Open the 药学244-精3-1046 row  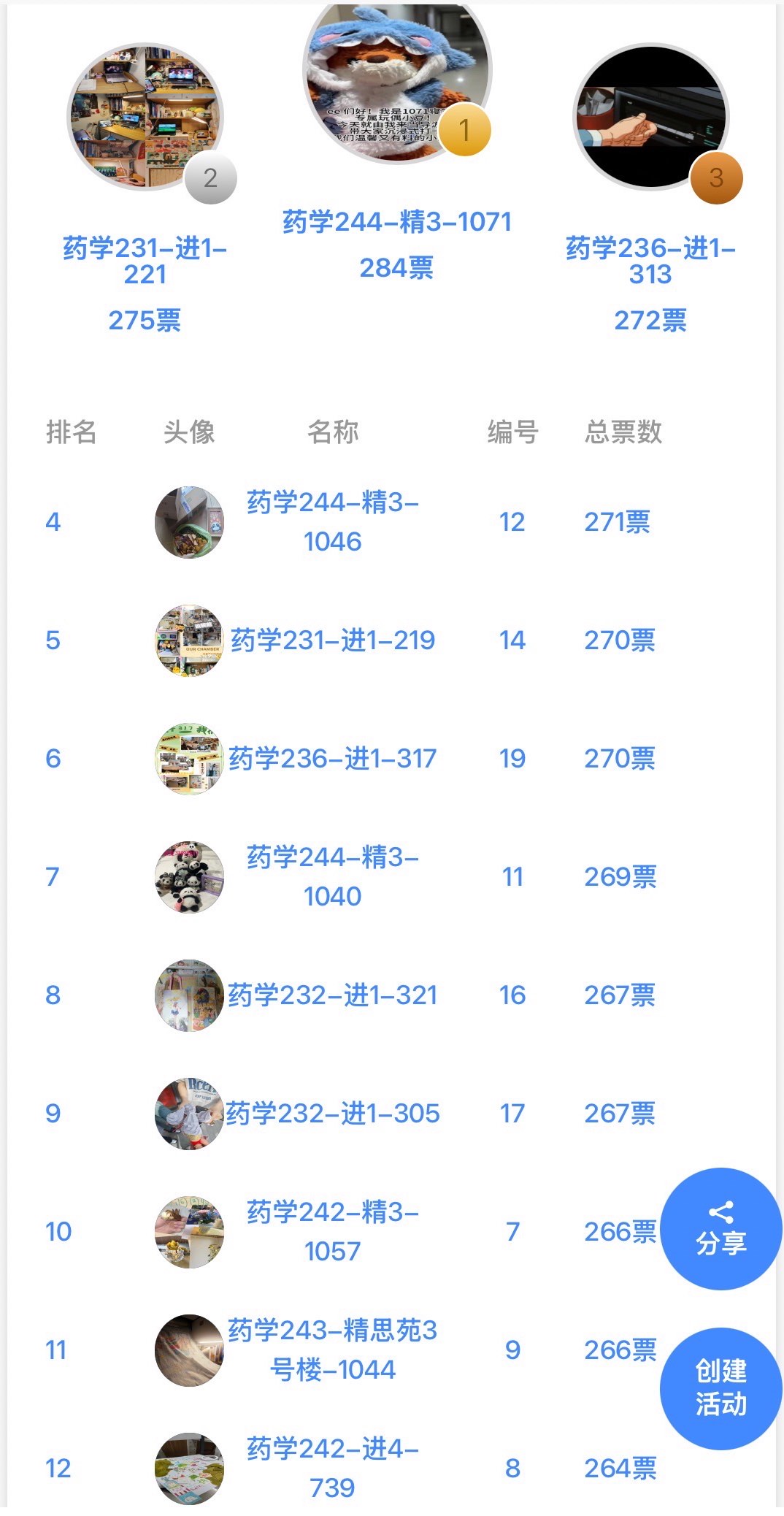coord(332,521)
